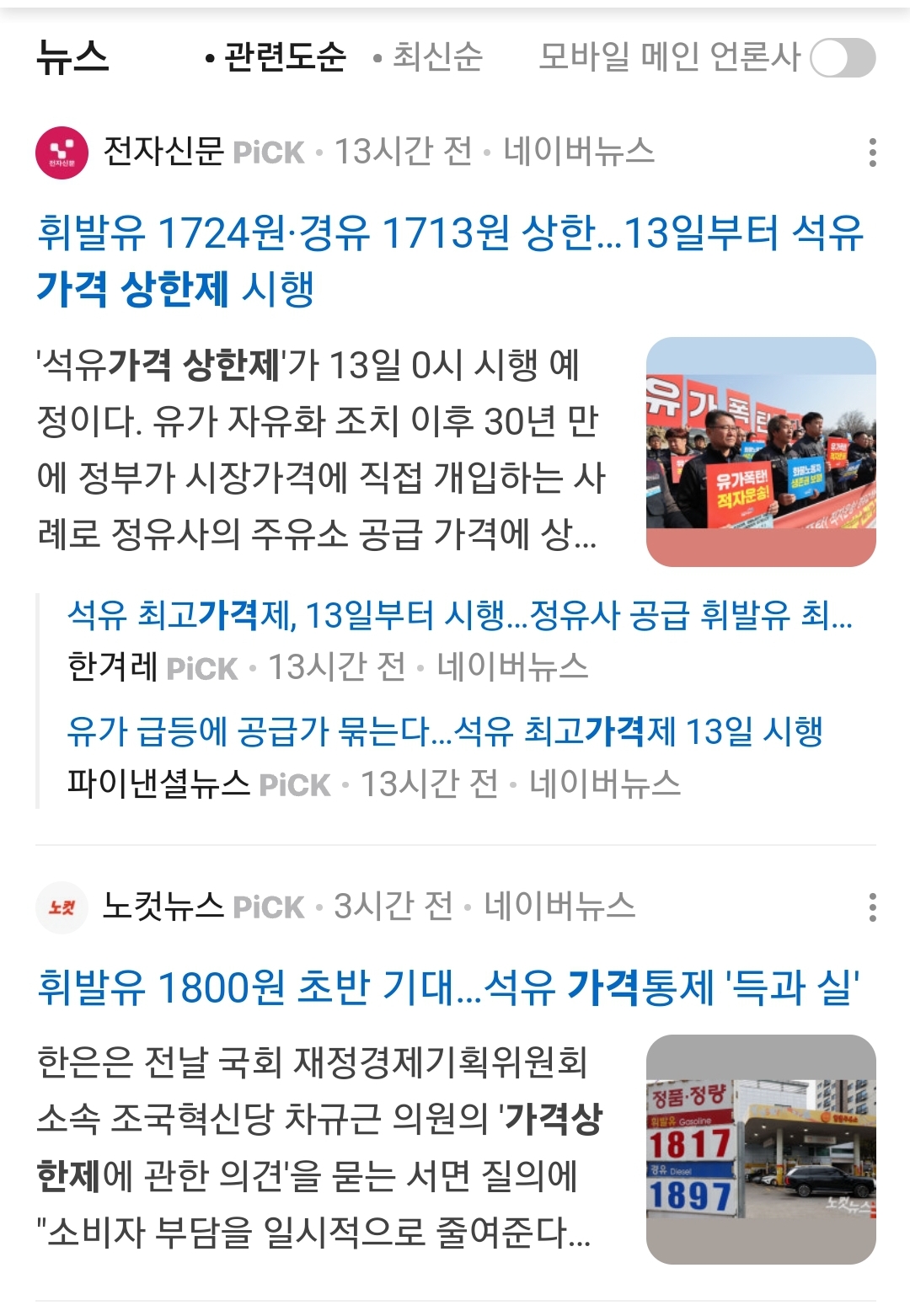The height and width of the screenshot is (1316, 910).
Task: Visit 전자신문 publisher page
Action: [163, 152]
